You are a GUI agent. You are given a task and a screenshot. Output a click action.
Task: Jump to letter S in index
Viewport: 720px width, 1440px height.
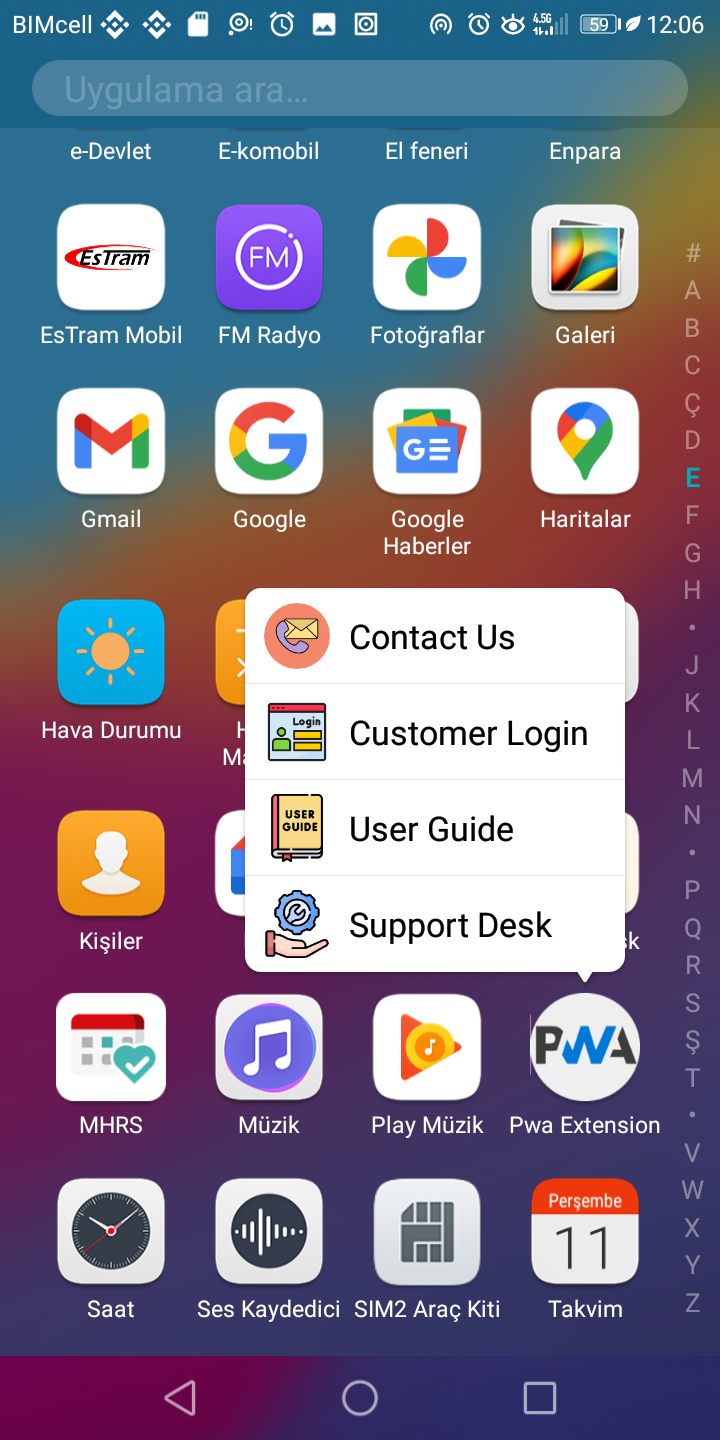click(x=692, y=1002)
